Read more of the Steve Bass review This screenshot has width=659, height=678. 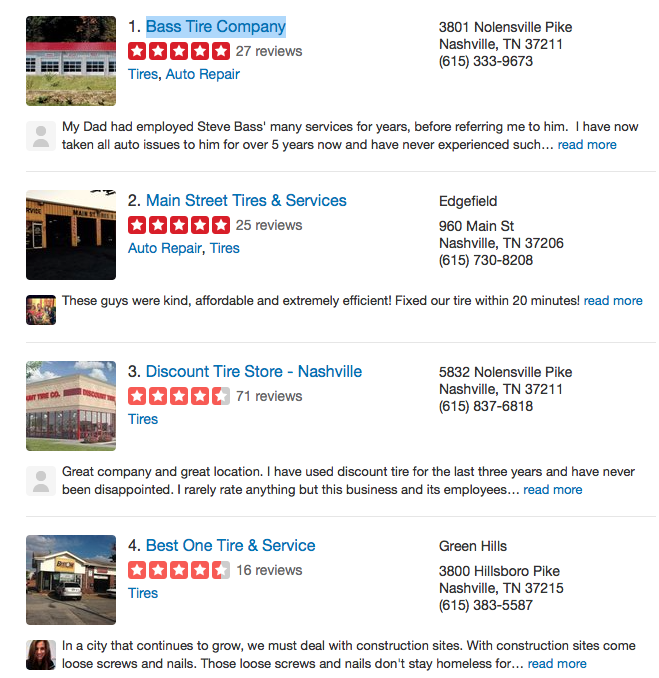[x=587, y=144]
